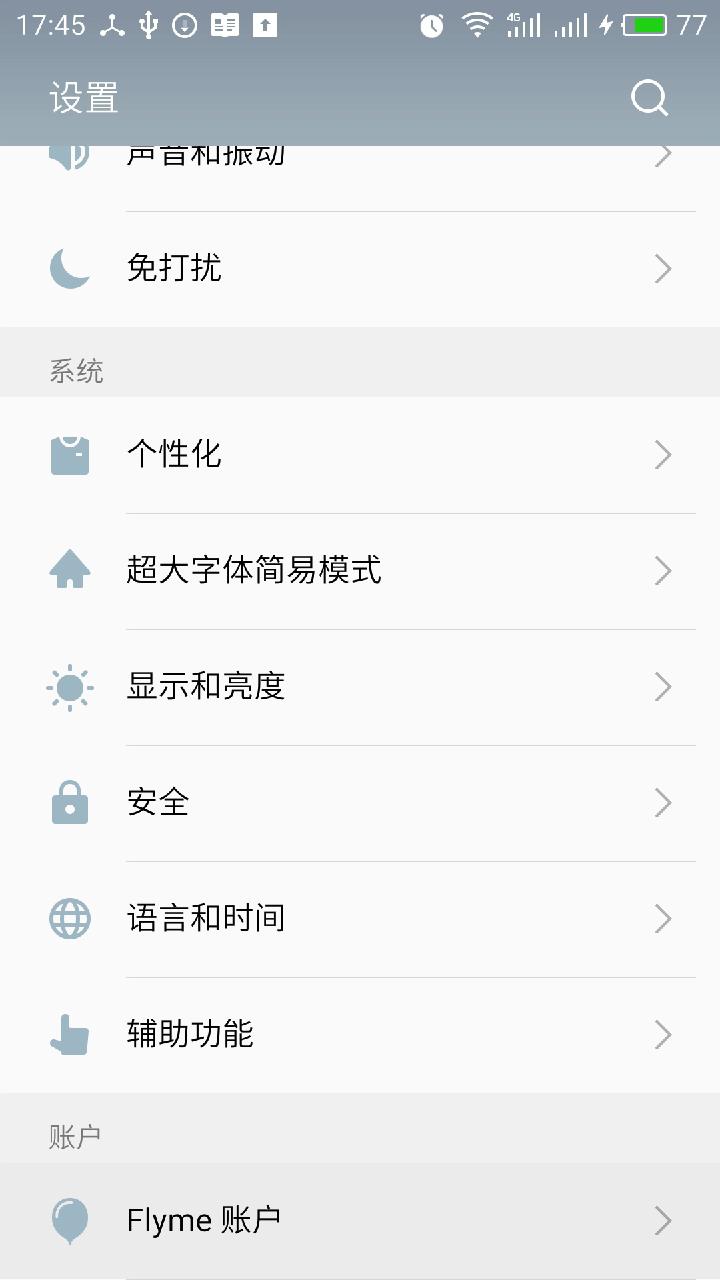Open 显示和亮度 settings
The width and height of the screenshot is (720, 1280).
360,687
